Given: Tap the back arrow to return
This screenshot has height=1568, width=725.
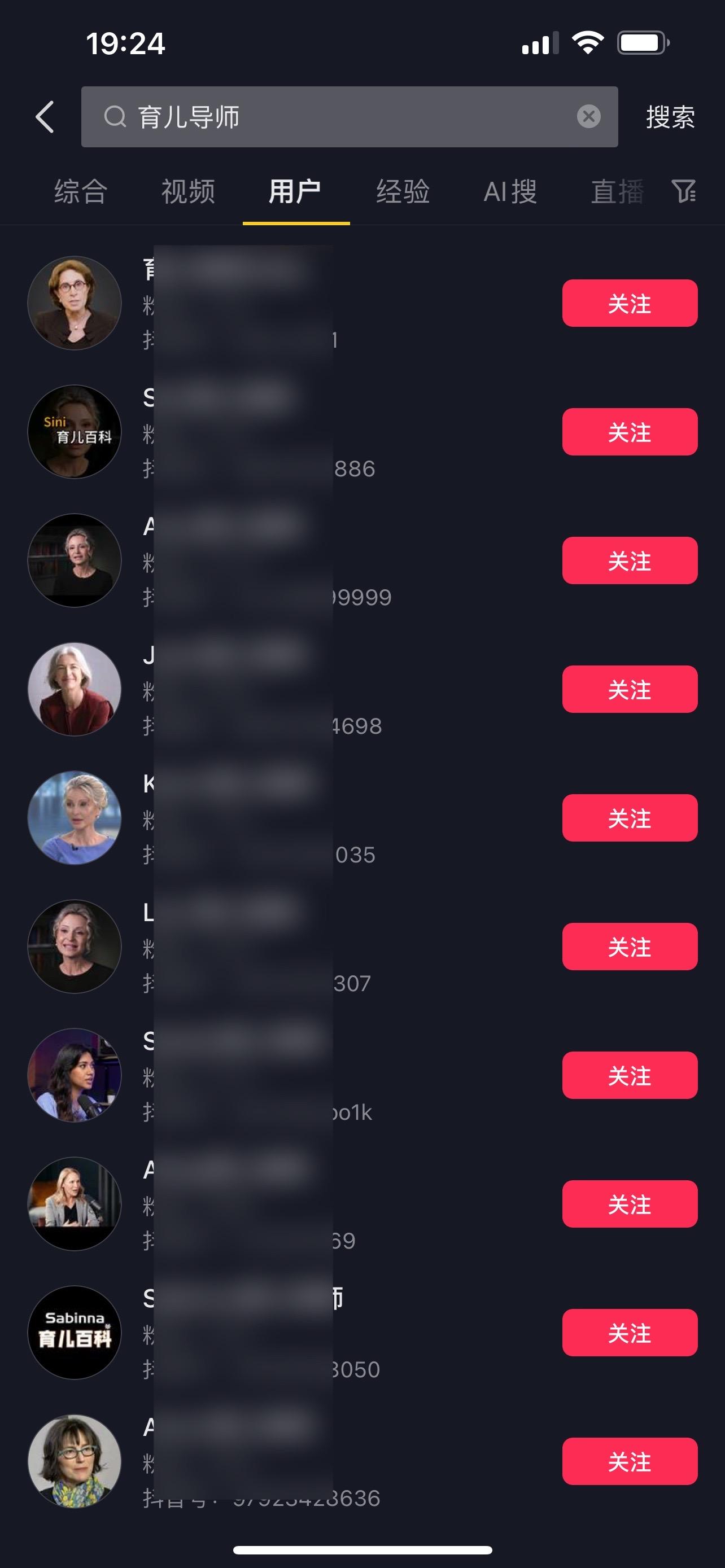Looking at the screenshot, I should coord(45,117).
